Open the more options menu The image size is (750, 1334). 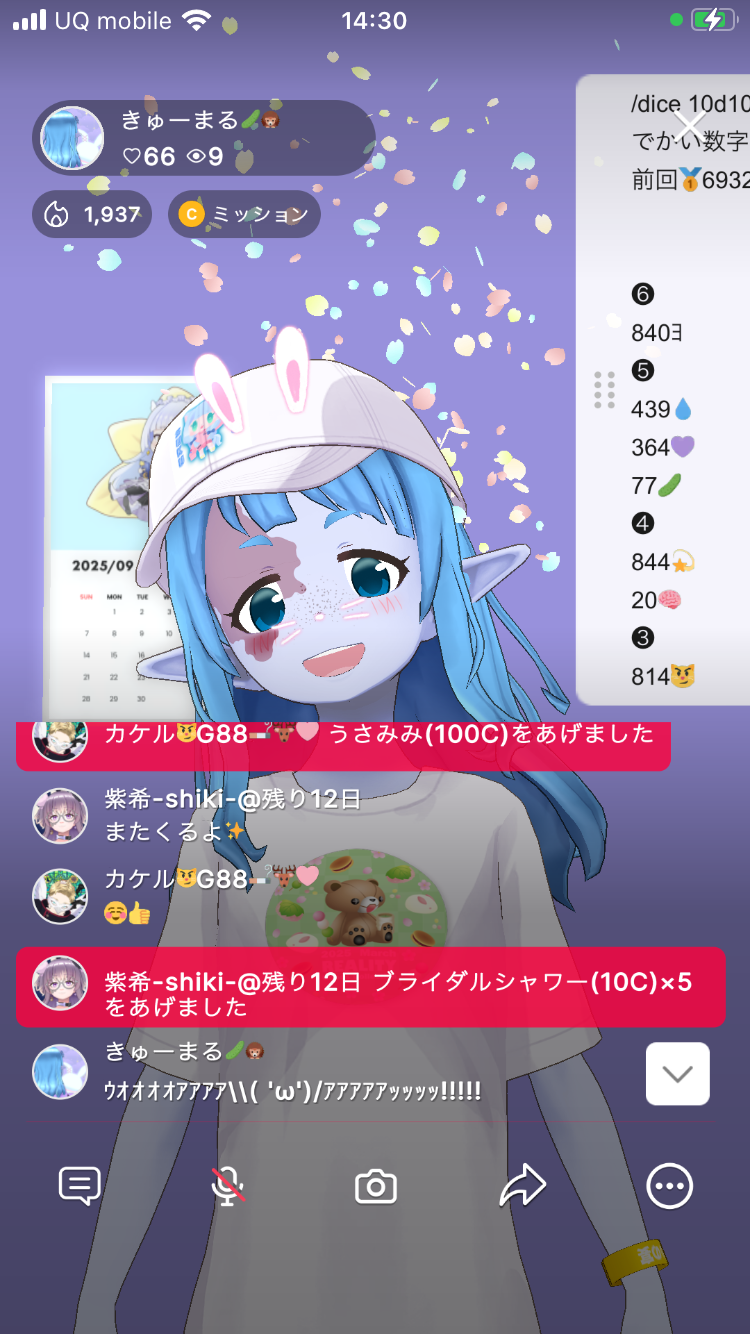click(x=669, y=1187)
